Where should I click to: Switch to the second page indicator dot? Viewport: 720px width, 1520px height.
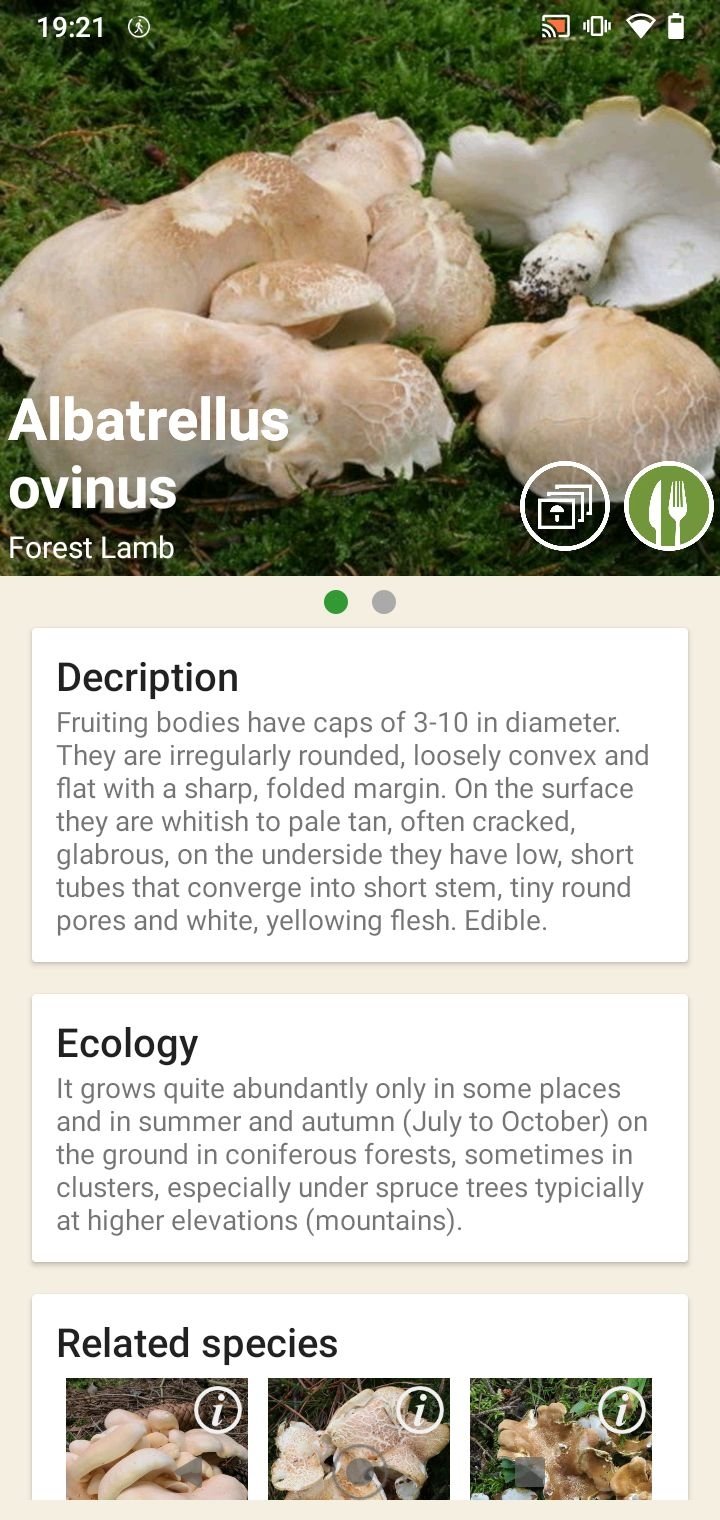[x=384, y=602]
